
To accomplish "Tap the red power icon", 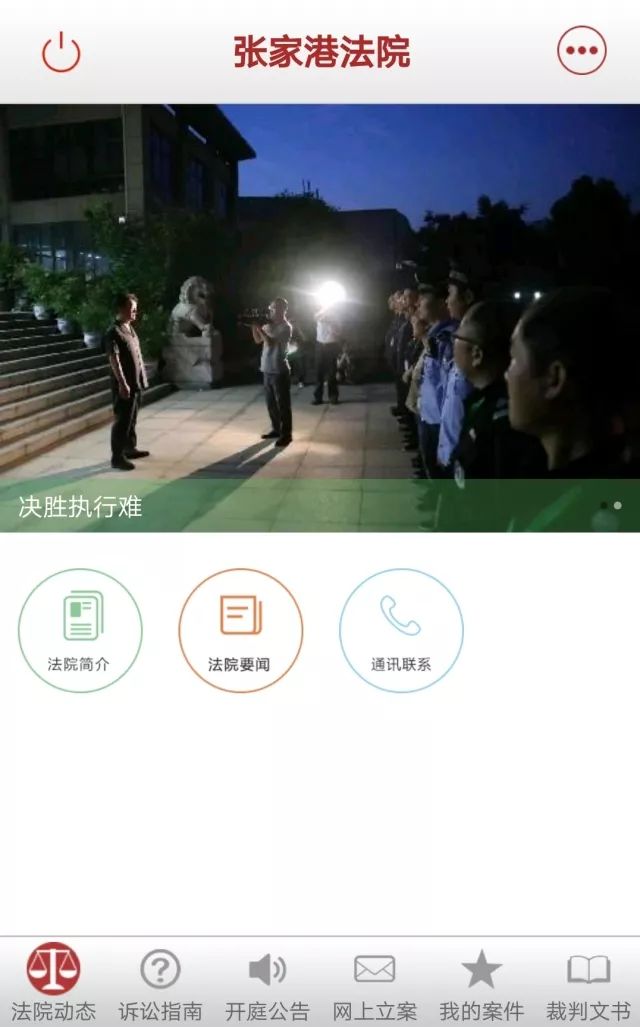I will [61, 52].
